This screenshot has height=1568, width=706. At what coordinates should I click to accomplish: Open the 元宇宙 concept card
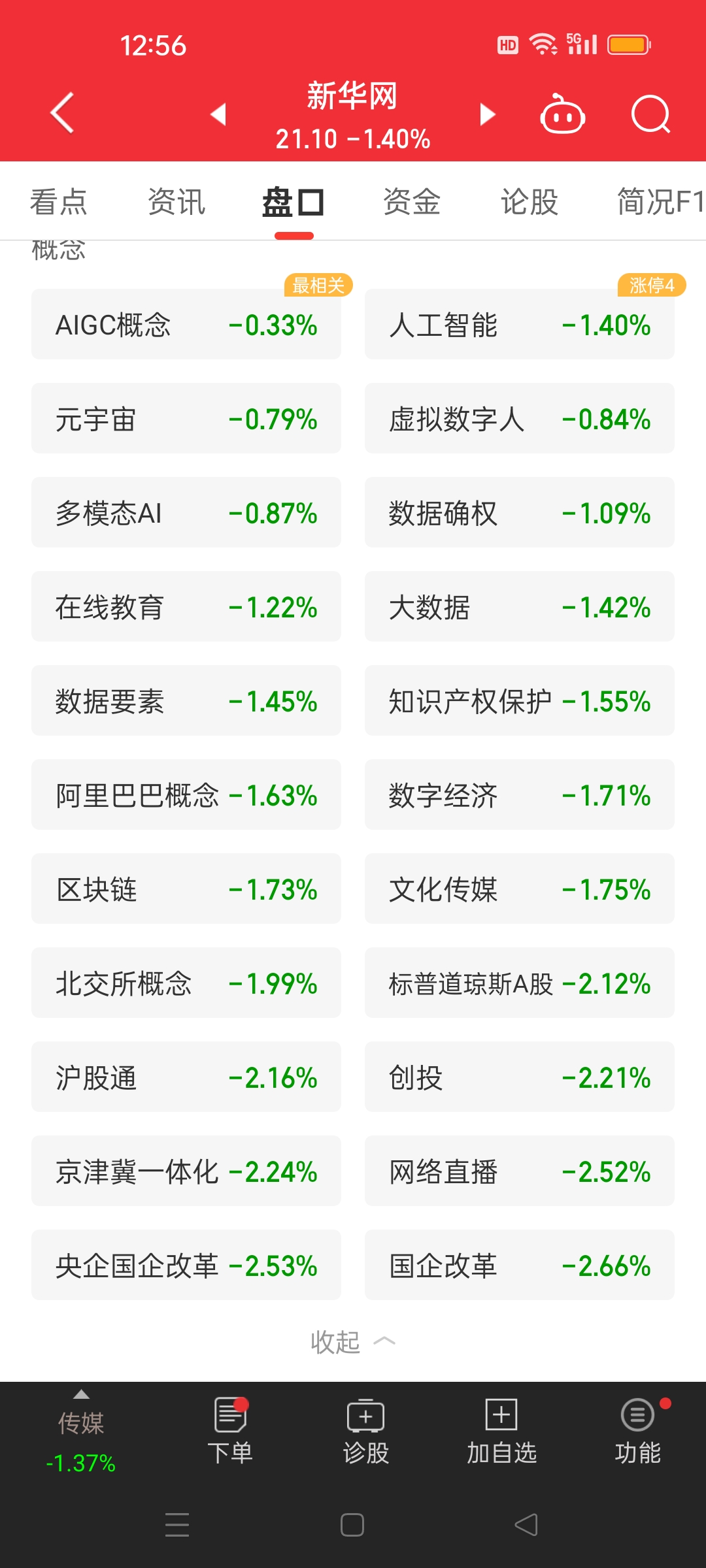tap(186, 418)
